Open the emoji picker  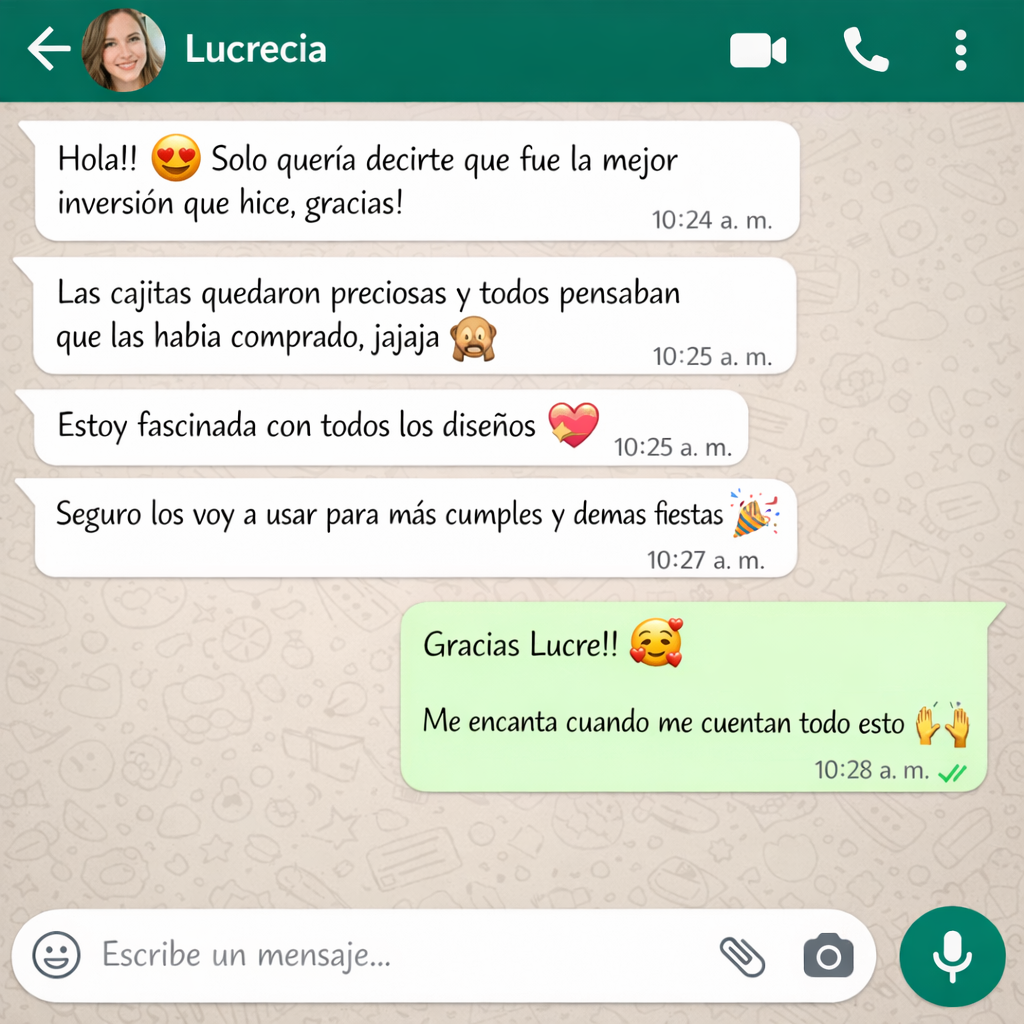click(56, 955)
